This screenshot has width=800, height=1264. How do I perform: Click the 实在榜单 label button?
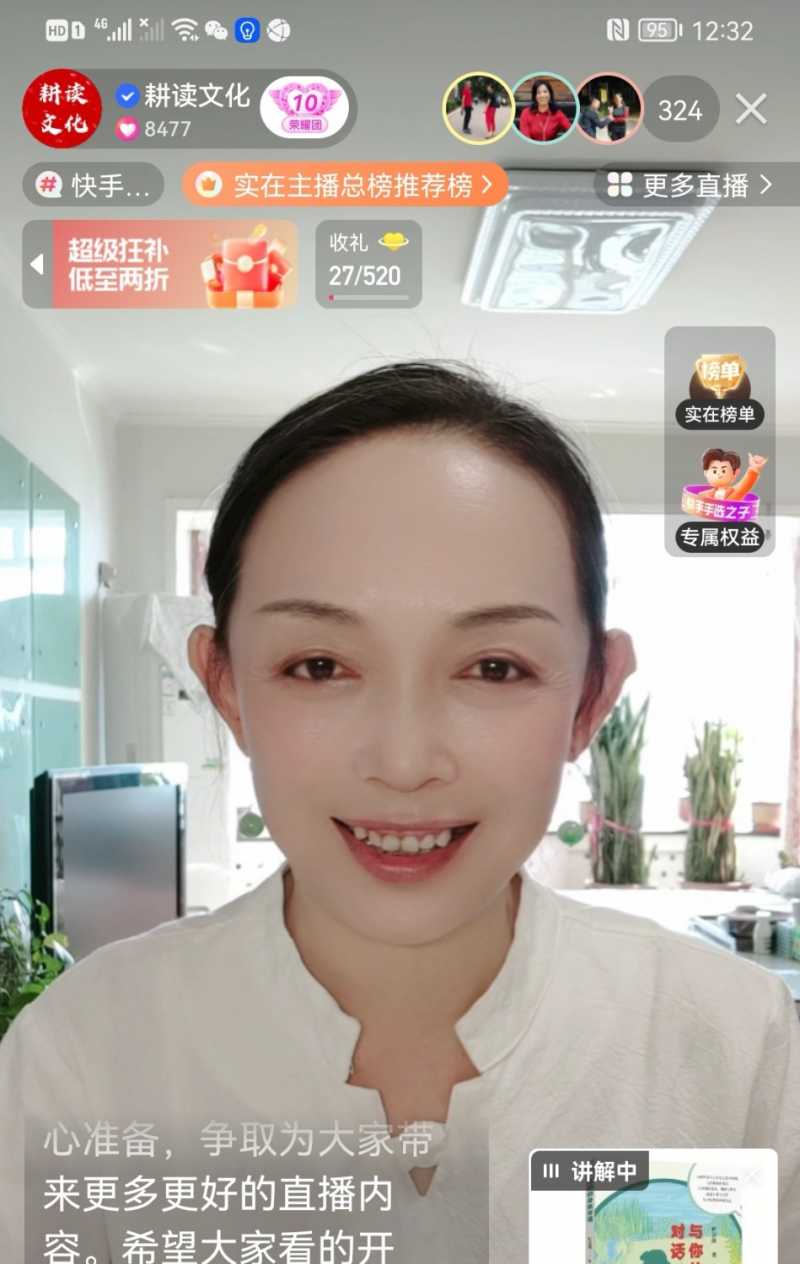click(719, 415)
